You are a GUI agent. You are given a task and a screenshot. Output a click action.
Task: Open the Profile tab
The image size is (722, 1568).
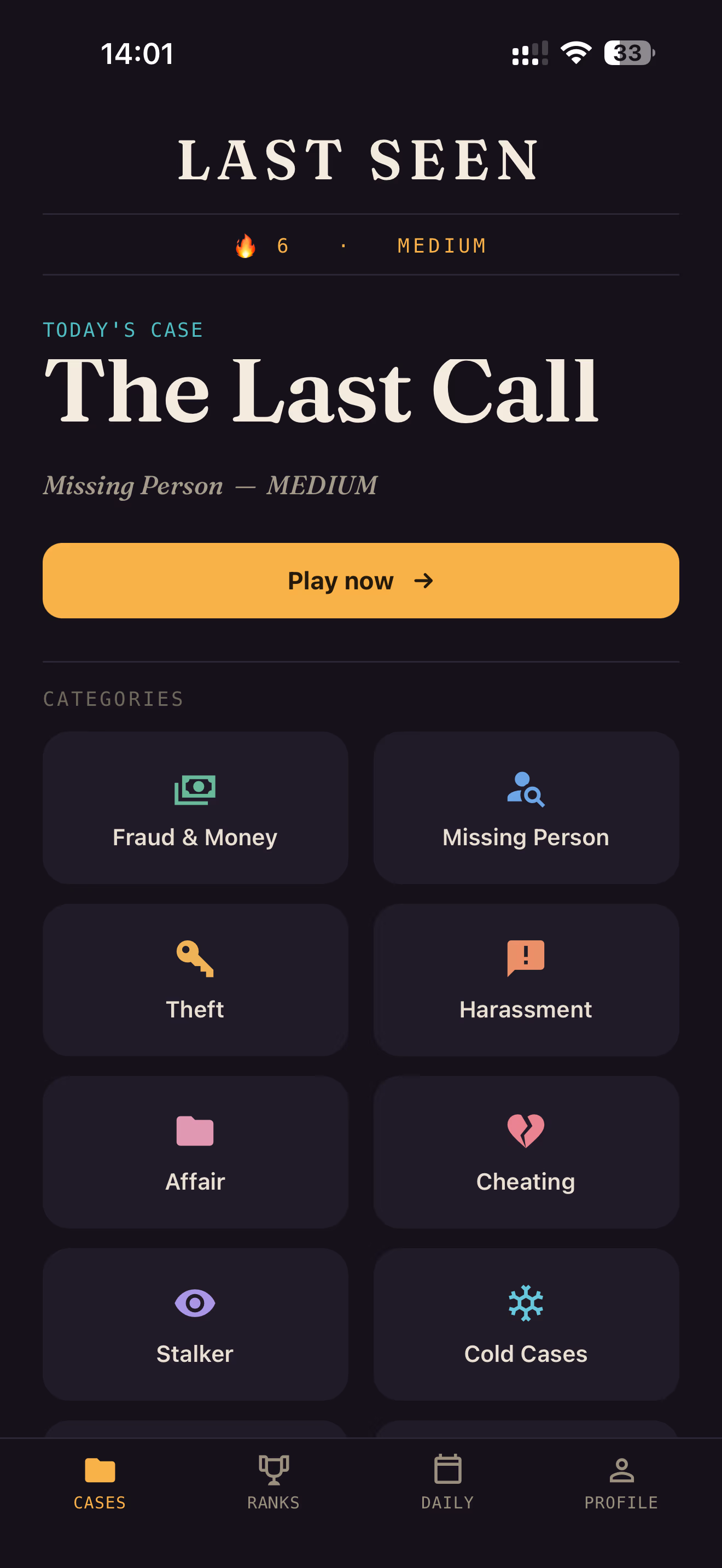pyautogui.click(x=621, y=1482)
